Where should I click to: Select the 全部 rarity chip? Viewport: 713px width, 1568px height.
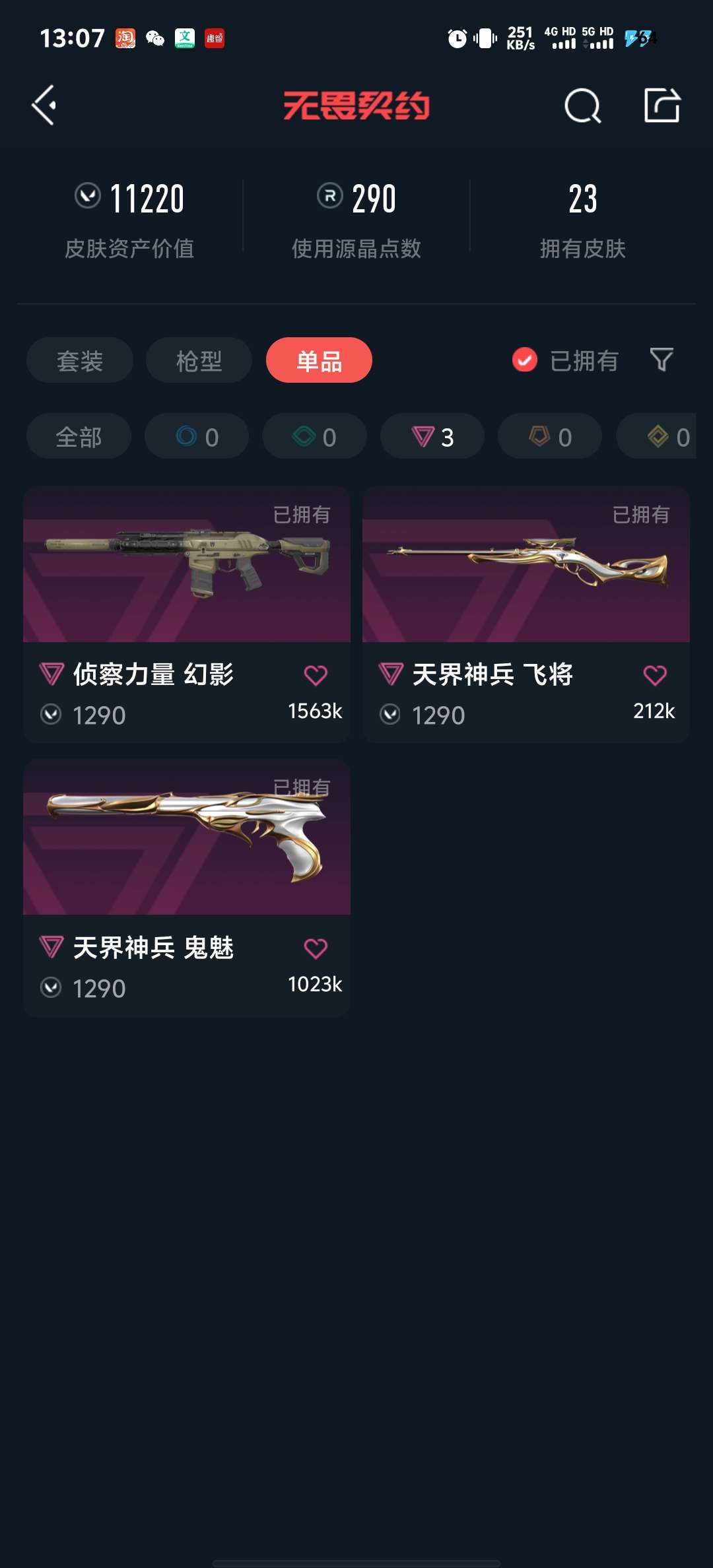tap(79, 436)
